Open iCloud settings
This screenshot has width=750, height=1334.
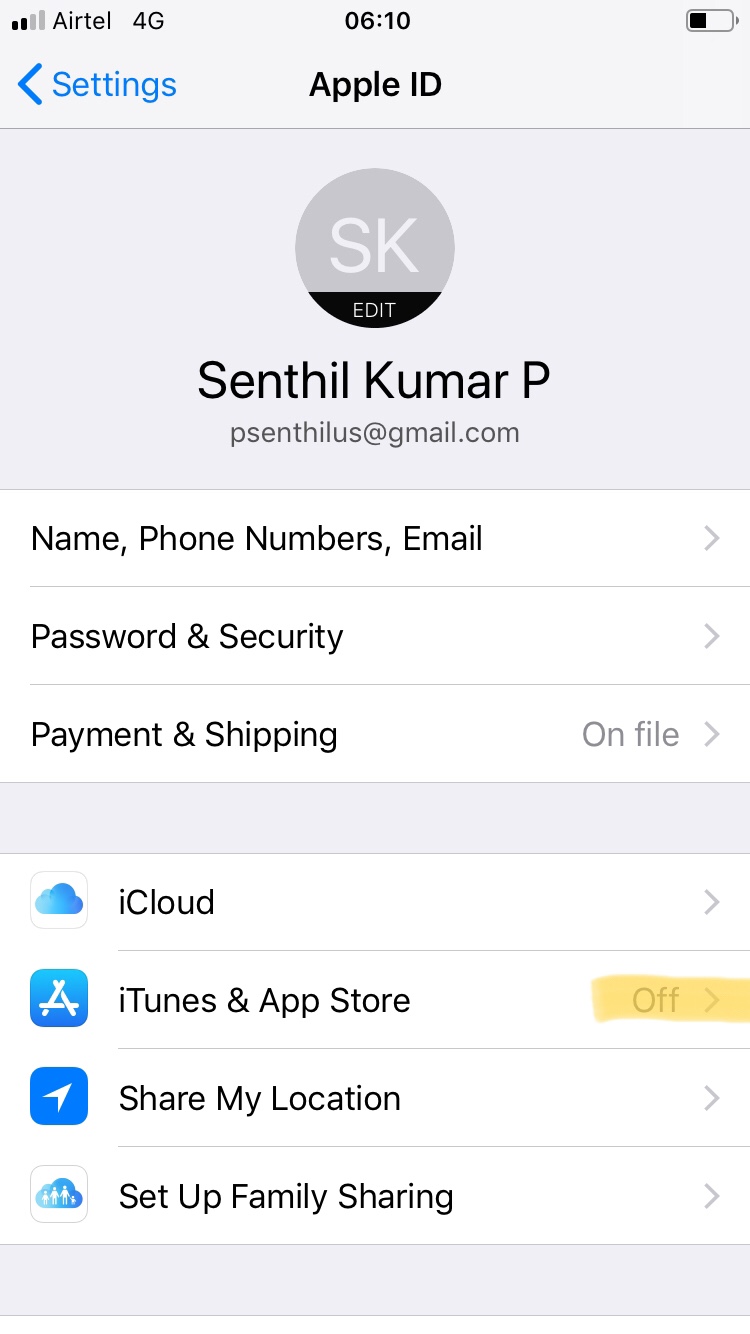[375, 902]
